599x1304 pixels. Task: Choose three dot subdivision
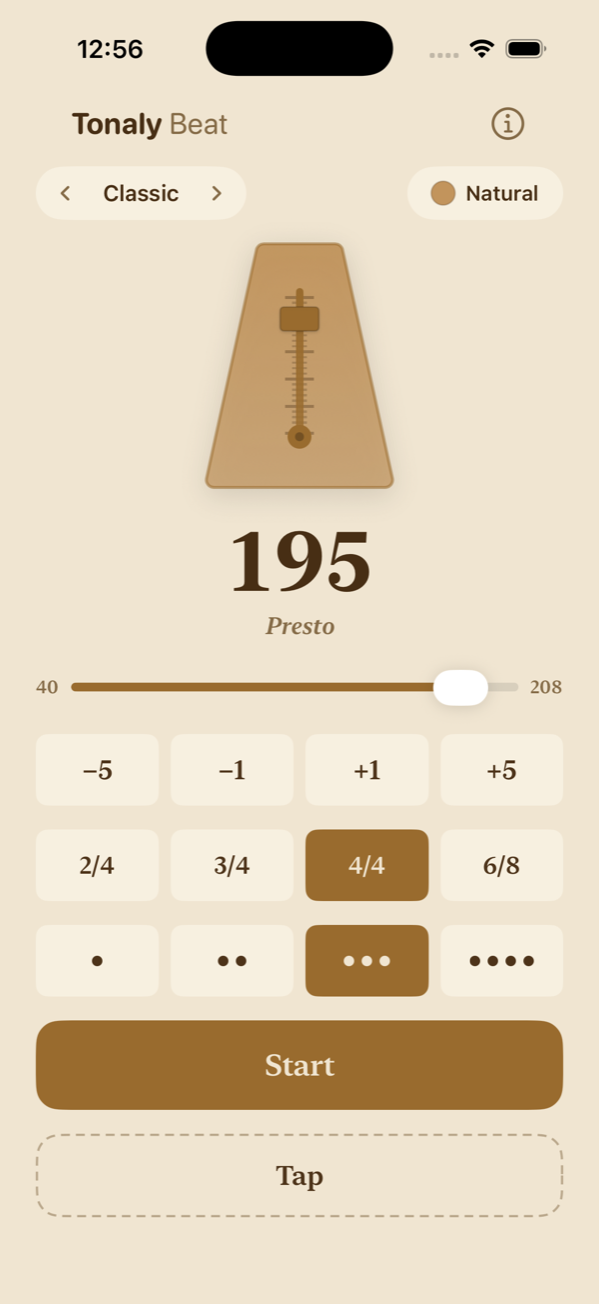[367, 961]
